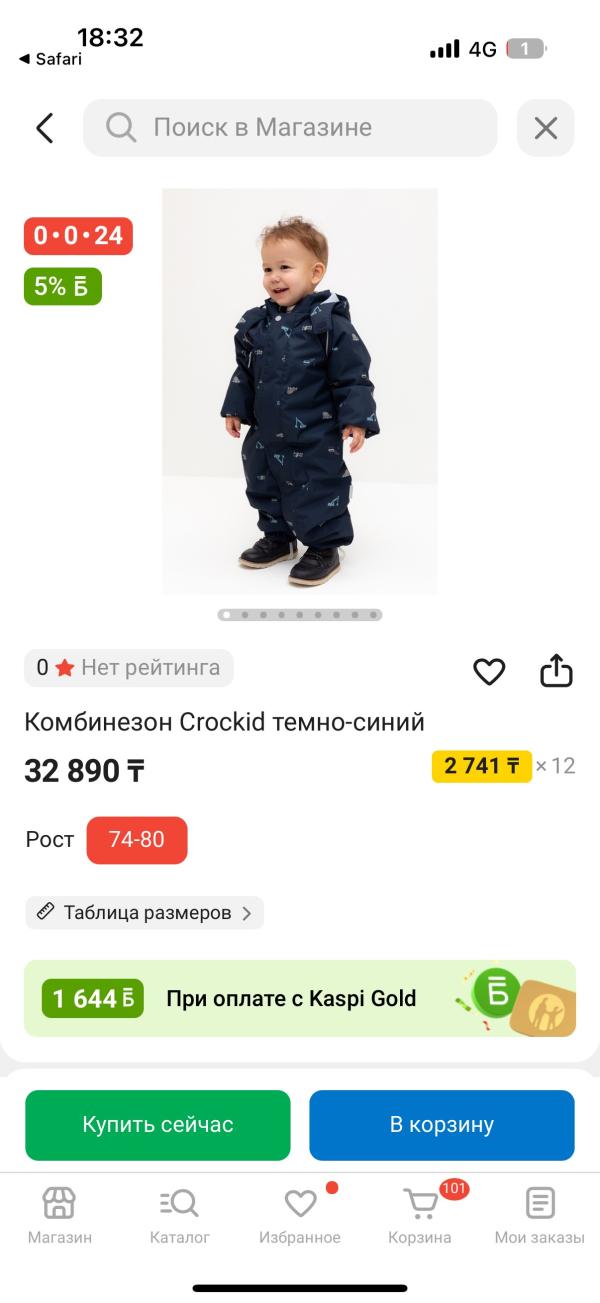Open the 2 741 ₸ x12 installment option

[504, 766]
